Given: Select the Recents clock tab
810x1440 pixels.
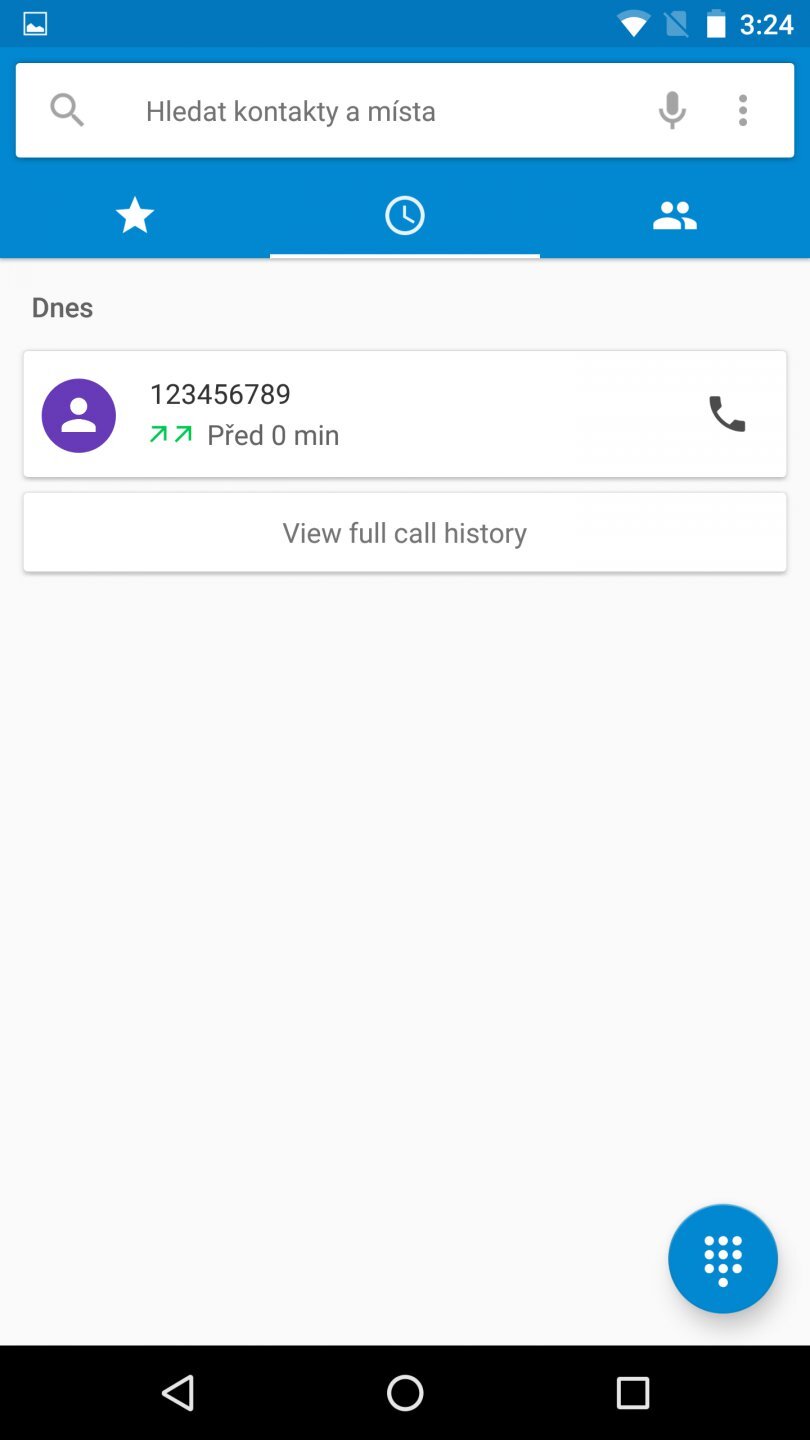Looking at the screenshot, I should pos(405,214).
